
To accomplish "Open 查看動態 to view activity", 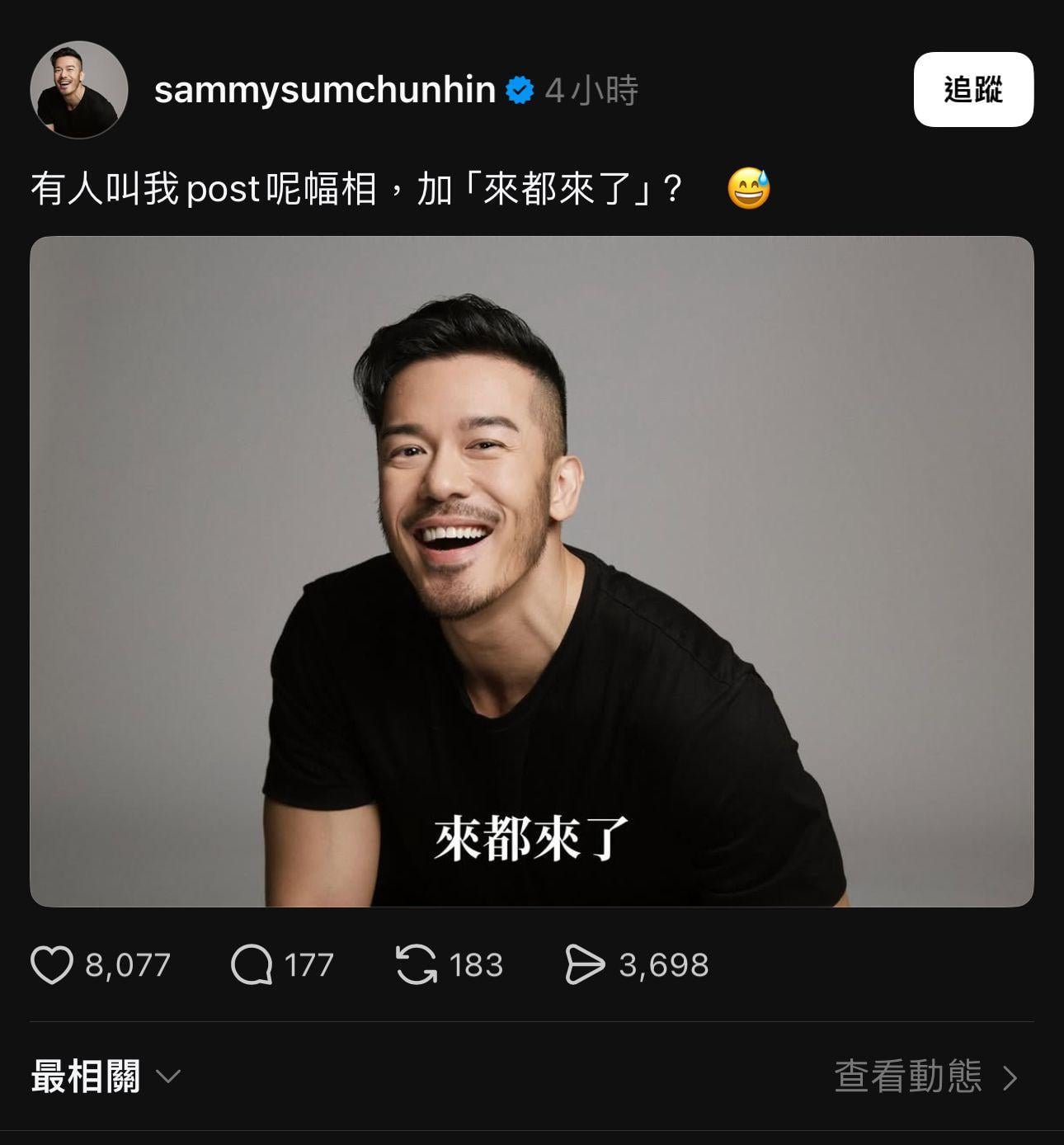I will pyautogui.click(x=925, y=1077).
